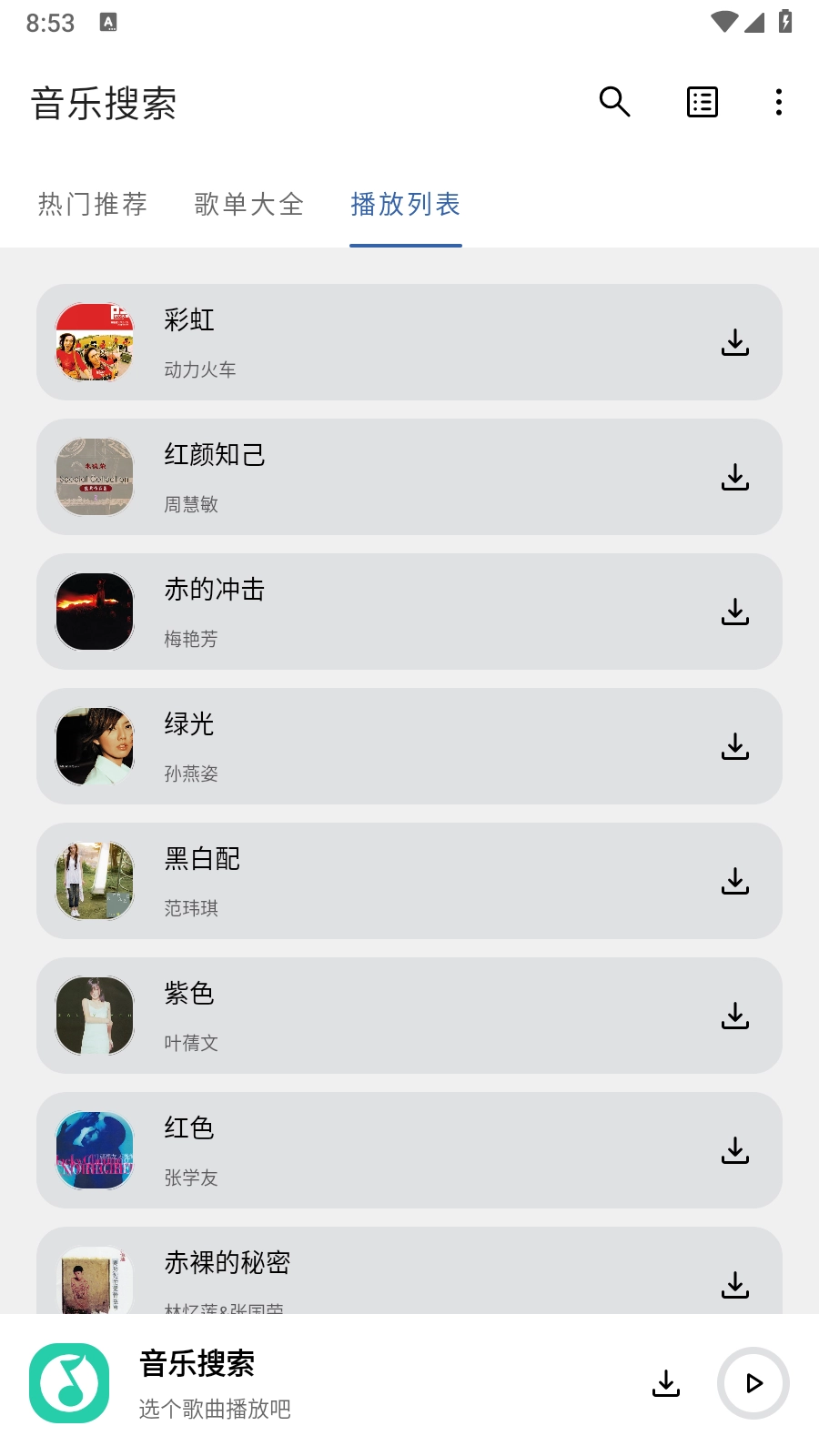Download 红颜知己 by 周慧敏
The image size is (819, 1456).
tap(735, 477)
